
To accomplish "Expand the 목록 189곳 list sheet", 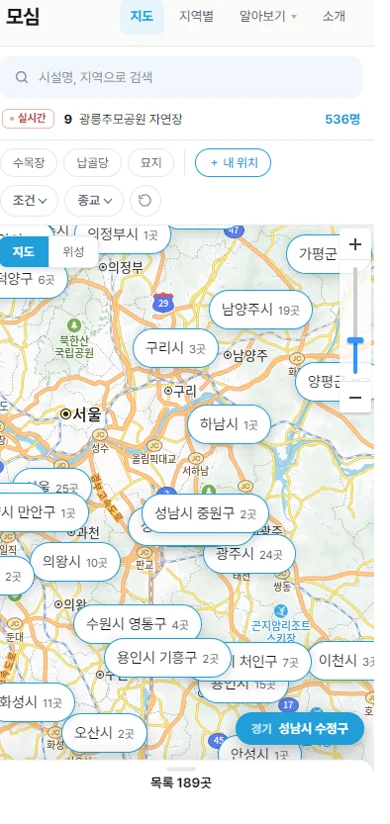I will tap(181, 782).
